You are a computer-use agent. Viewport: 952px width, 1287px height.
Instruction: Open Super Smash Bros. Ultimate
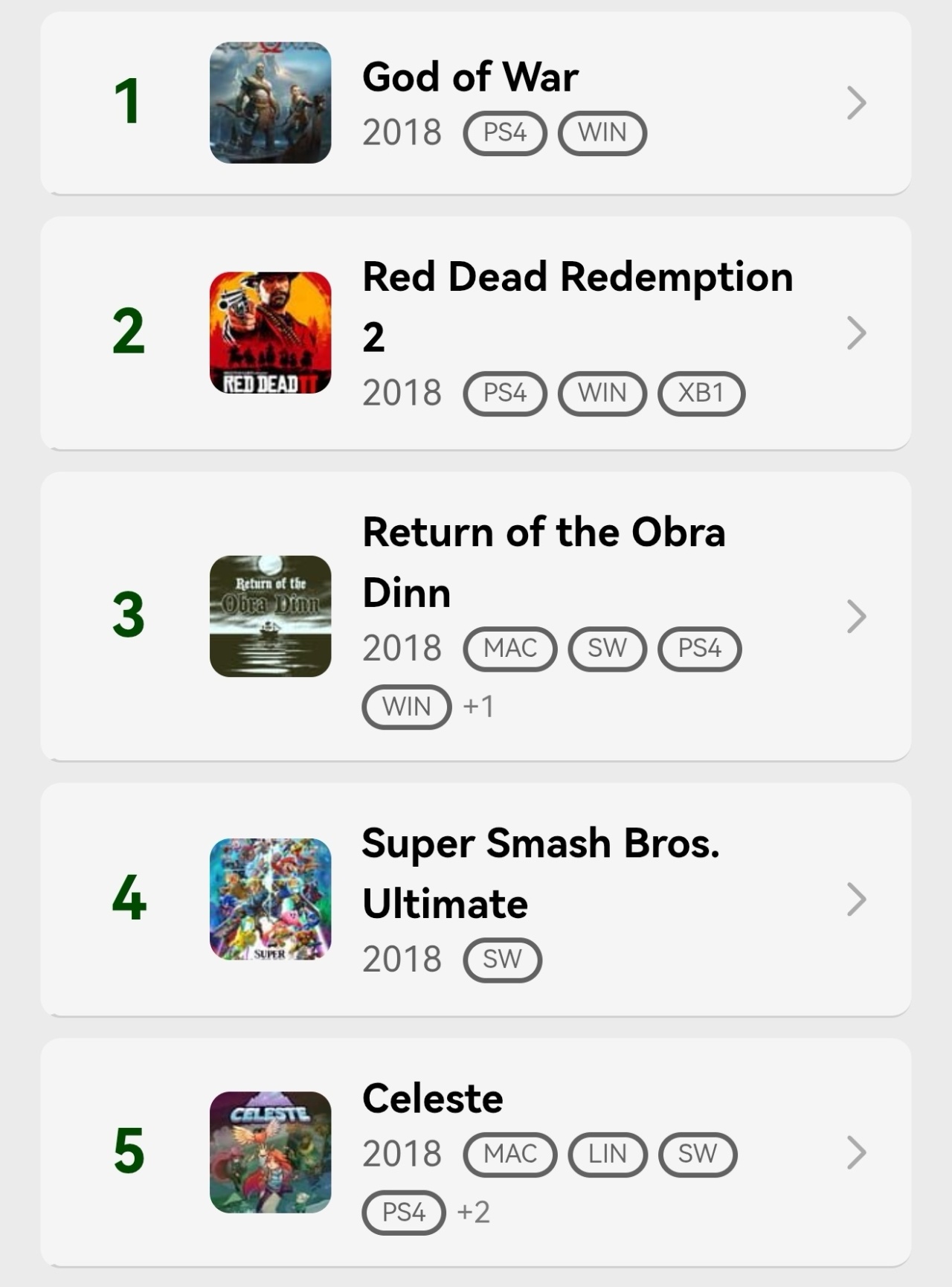[x=540, y=844]
